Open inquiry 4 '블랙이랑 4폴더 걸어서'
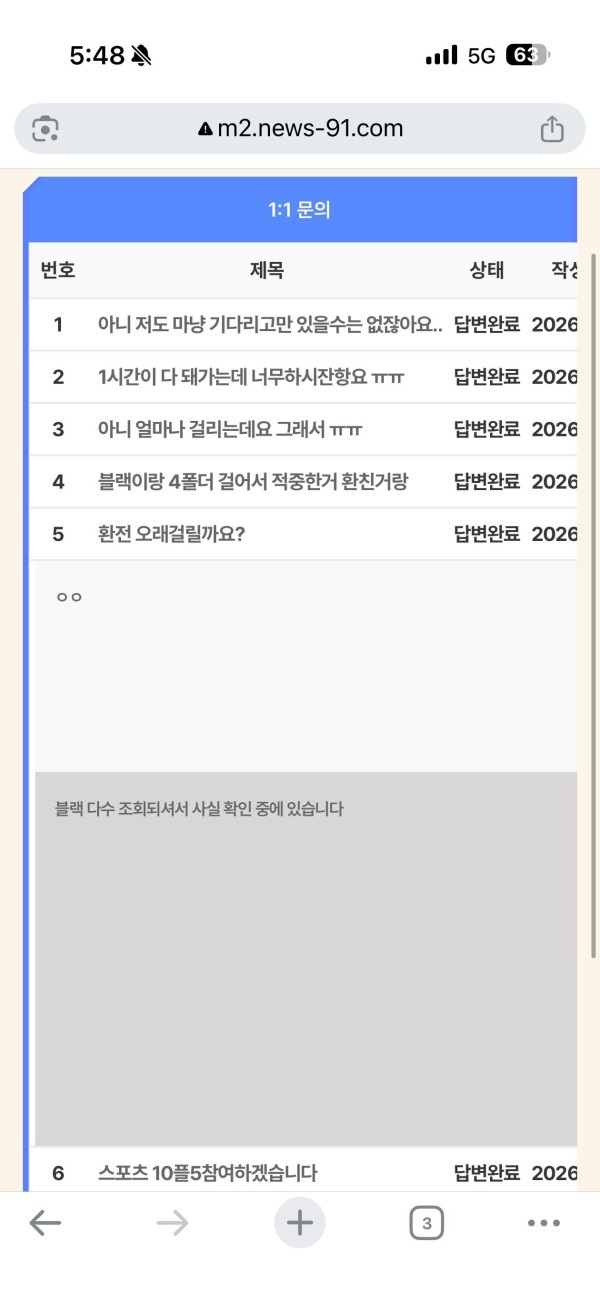Image resolution: width=600 pixels, height=1303 pixels. 253,482
